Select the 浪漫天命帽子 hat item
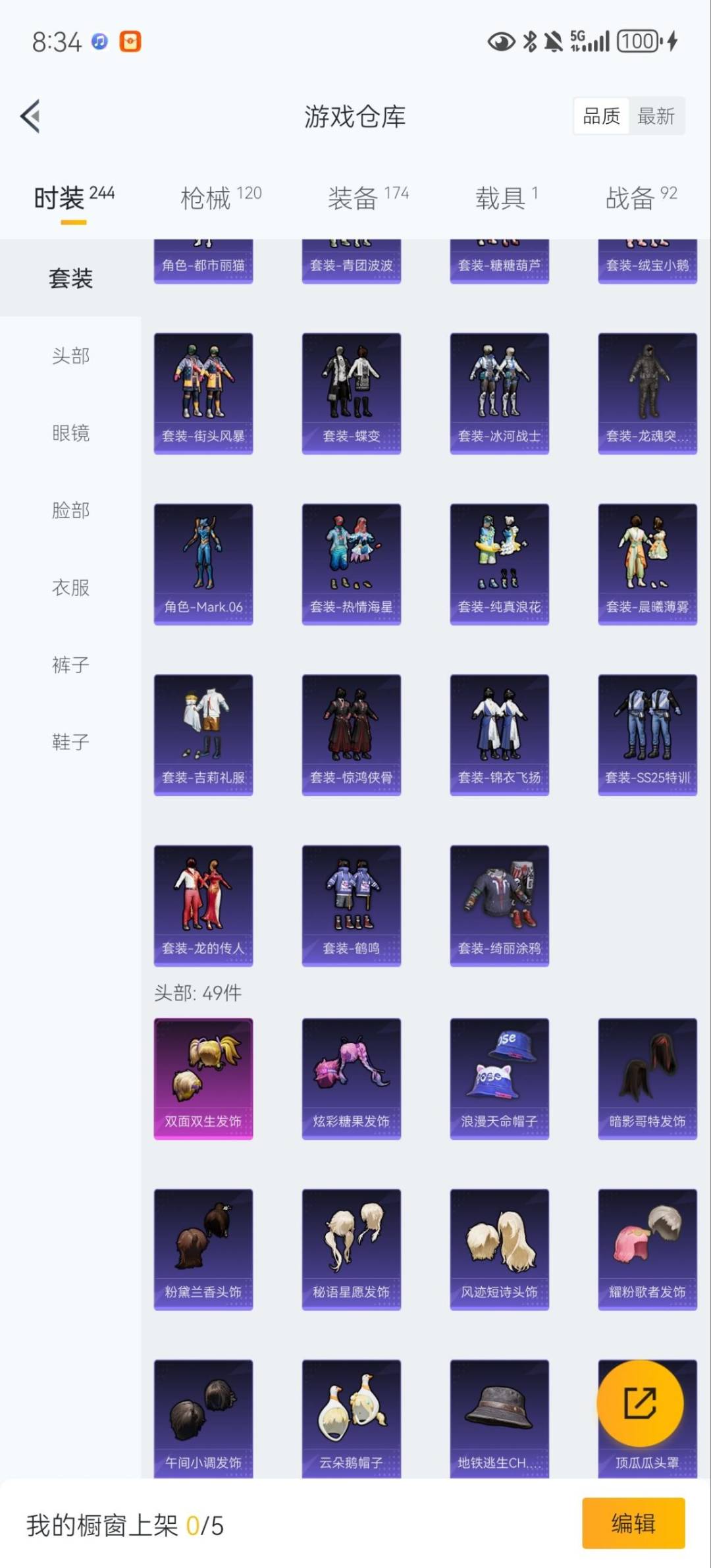 (x=499, y=1079)
